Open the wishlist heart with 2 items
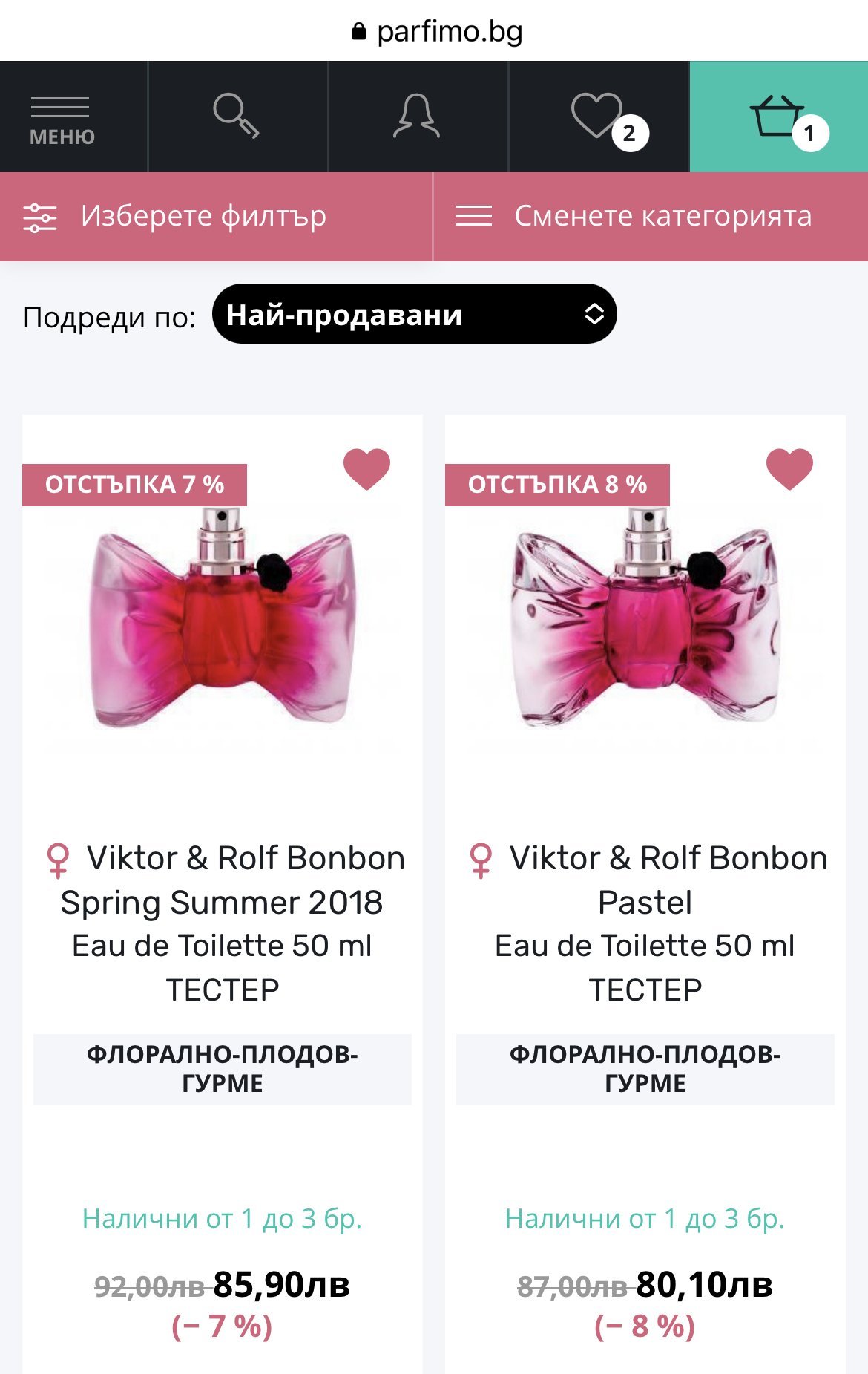This screenshot has width=868, height=1374. pos(598,116)
